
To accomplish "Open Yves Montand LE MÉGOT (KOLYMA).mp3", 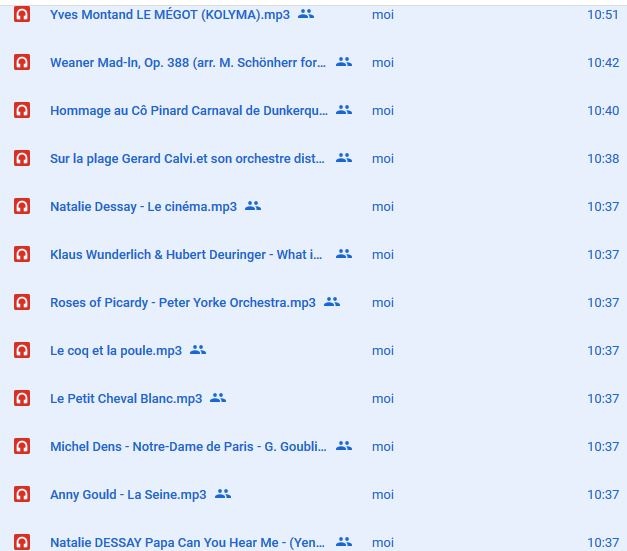I will (x=169, y=15).
